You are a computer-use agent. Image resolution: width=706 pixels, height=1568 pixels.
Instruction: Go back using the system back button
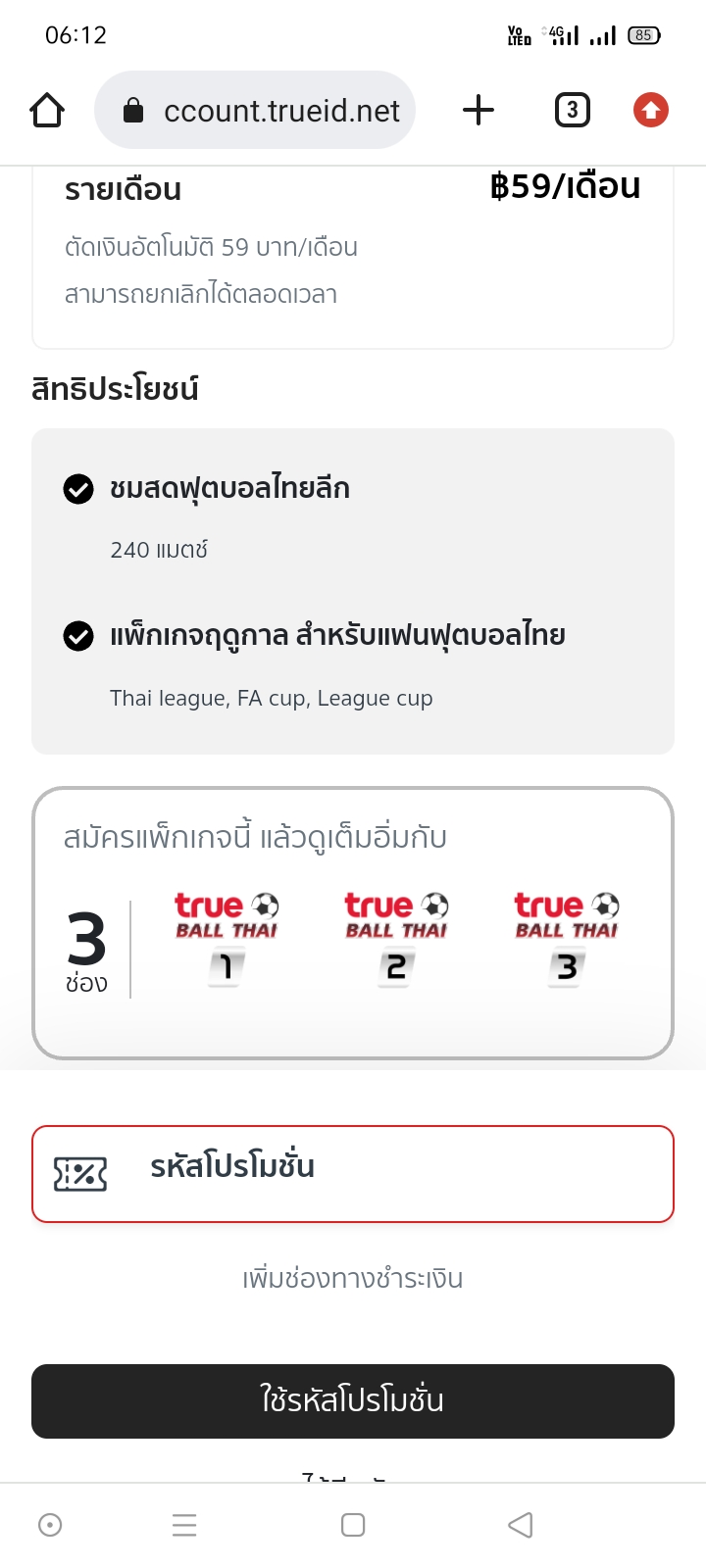tap(521, 1525)
